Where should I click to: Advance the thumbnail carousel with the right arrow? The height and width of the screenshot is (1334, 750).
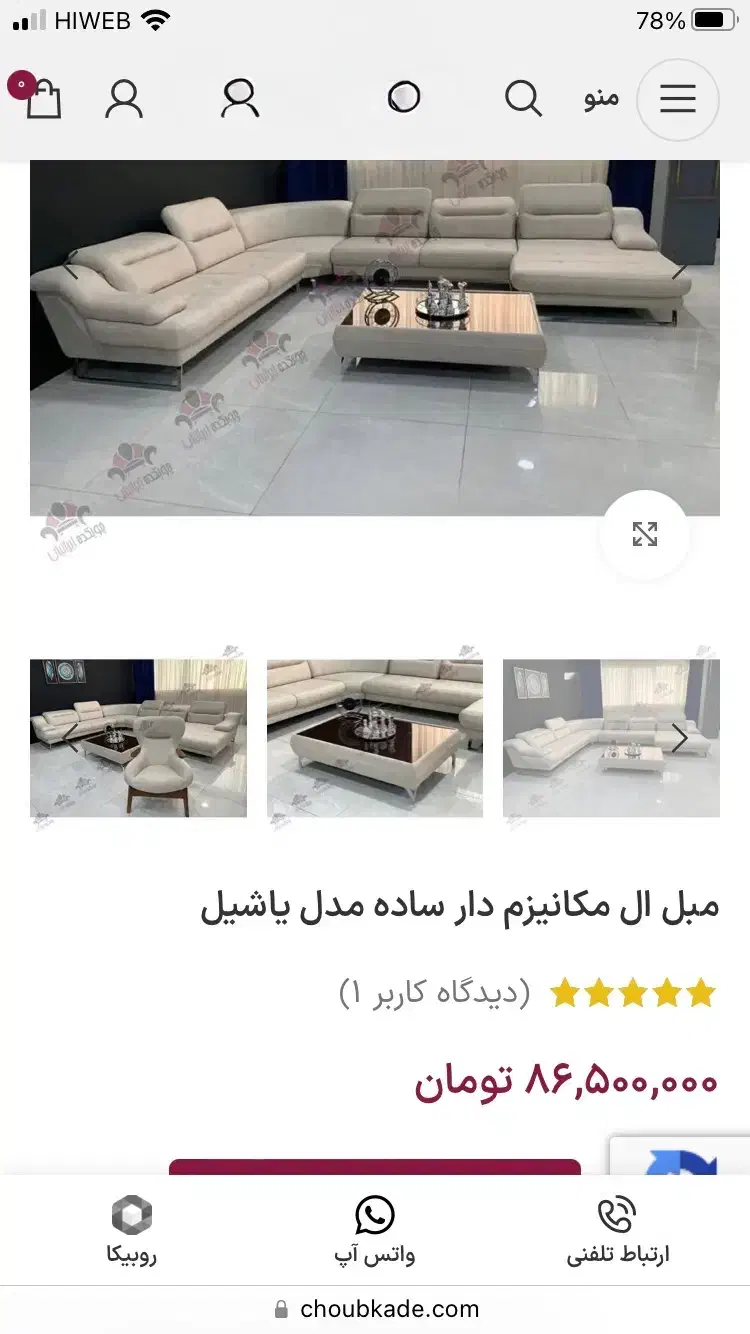pyautogui.click(x=680, y=739)
